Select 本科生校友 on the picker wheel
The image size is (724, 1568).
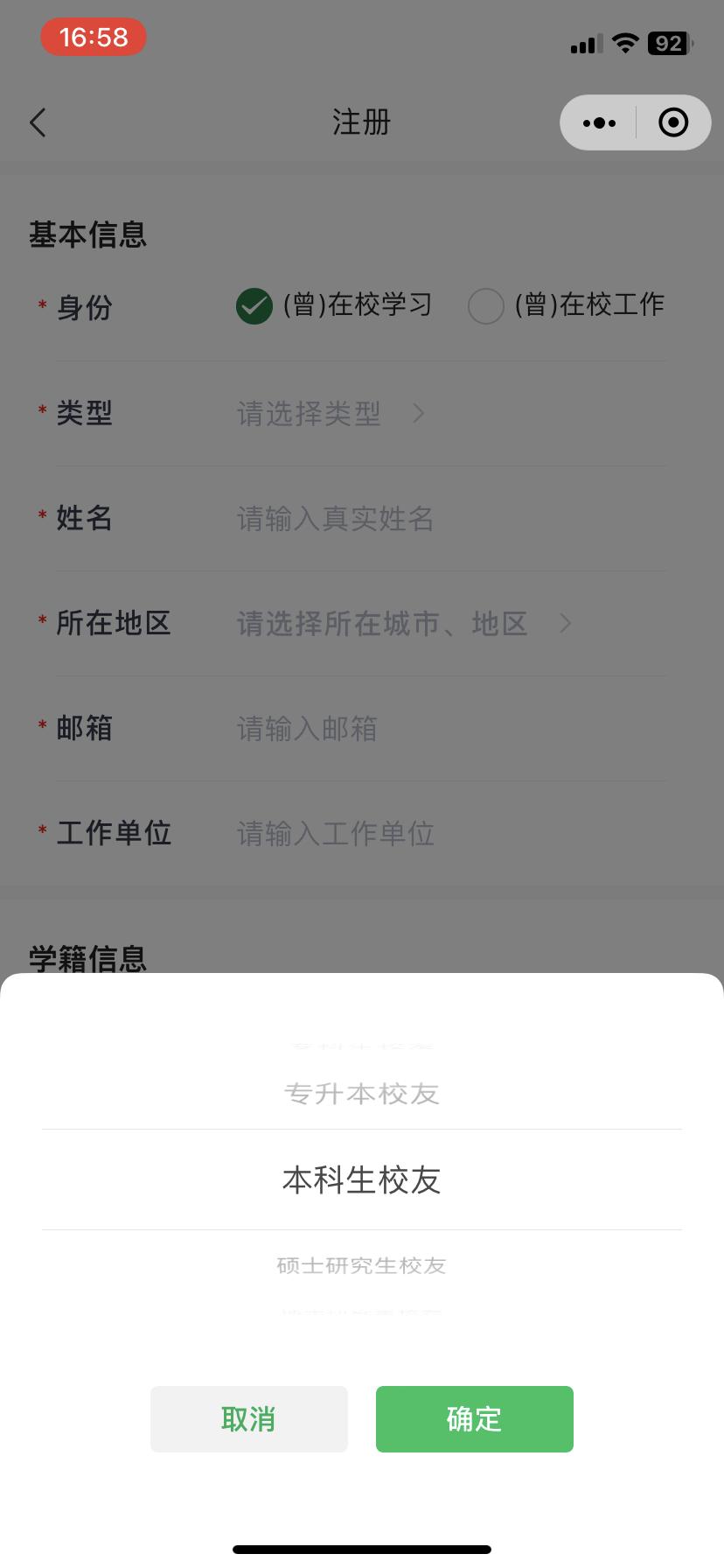(x=362, y=1179)
